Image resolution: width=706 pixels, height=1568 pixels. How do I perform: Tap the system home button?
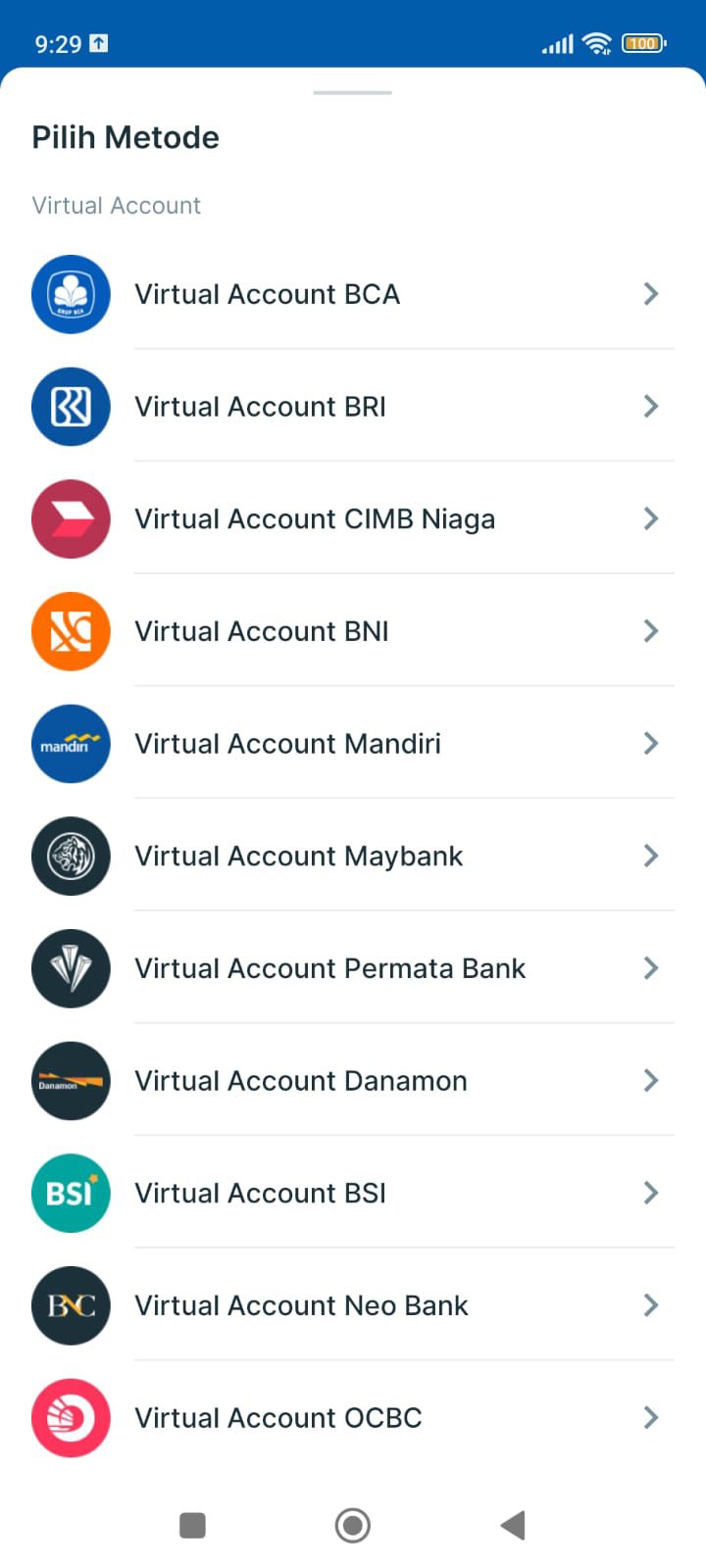tap(353, 1525)
